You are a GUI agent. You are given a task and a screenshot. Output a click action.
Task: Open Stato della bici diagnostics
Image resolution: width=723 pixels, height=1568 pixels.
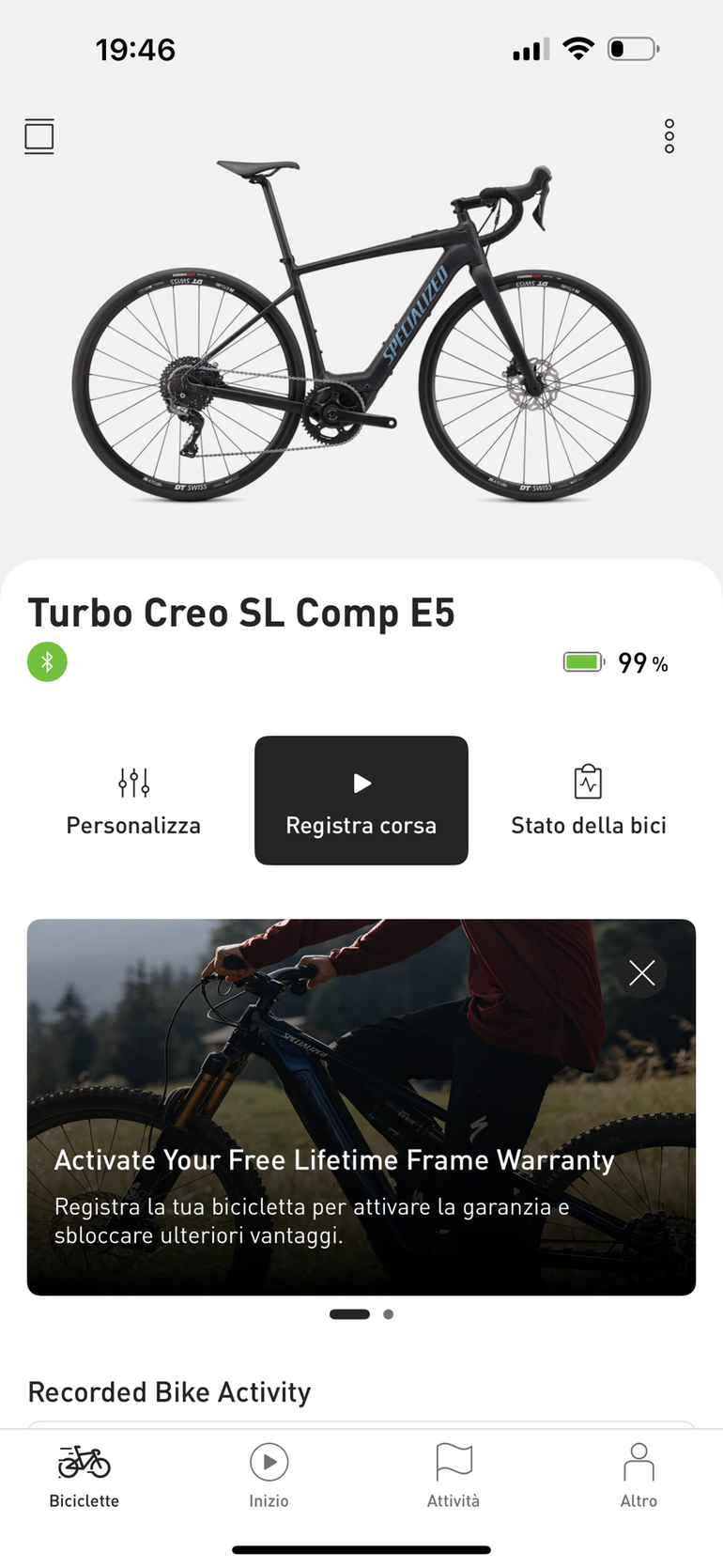coord(588,800)
